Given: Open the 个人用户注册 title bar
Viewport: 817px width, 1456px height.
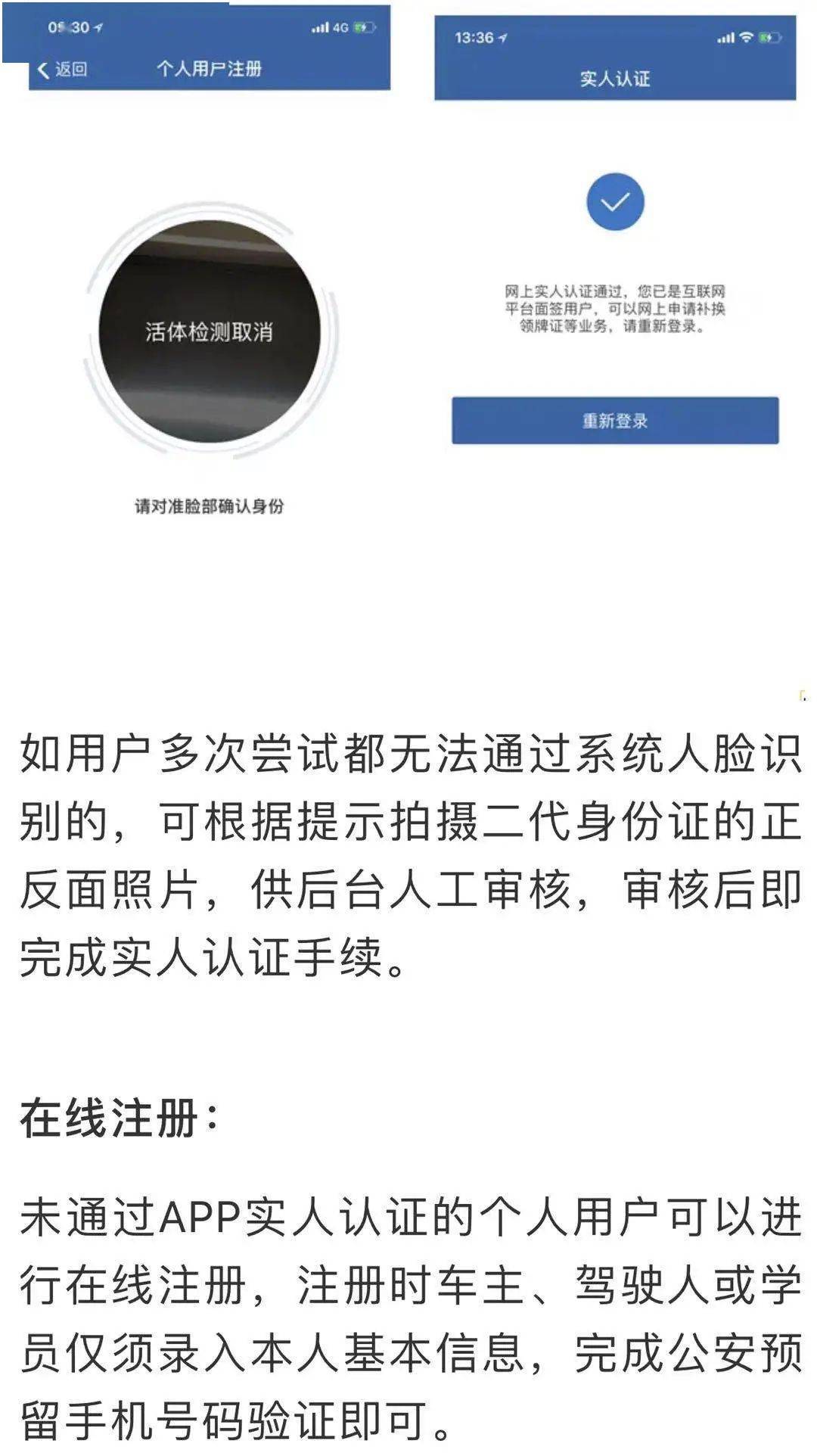Looking at the screenshot, I should [211, 67].
